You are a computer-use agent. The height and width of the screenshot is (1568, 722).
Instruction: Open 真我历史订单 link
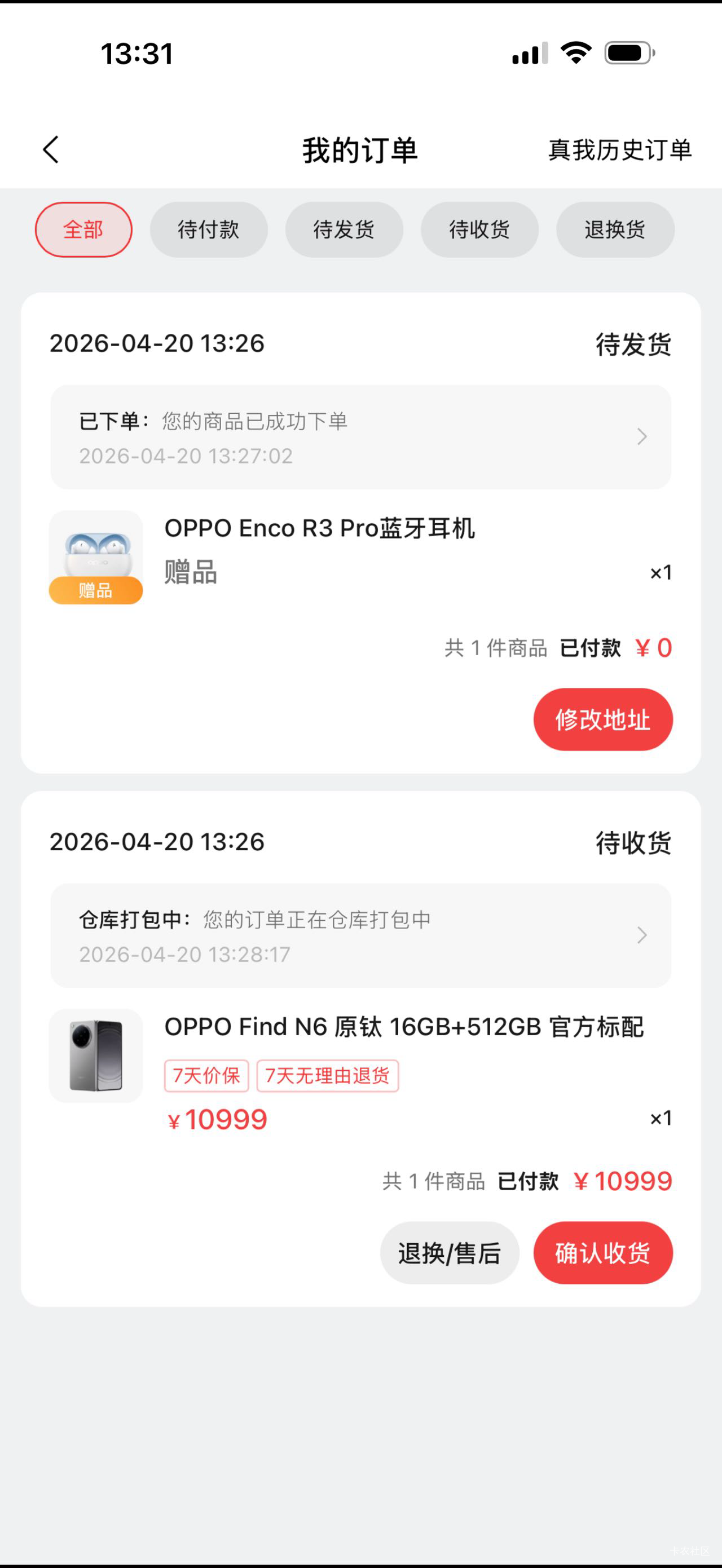click(x=619, y=150)
